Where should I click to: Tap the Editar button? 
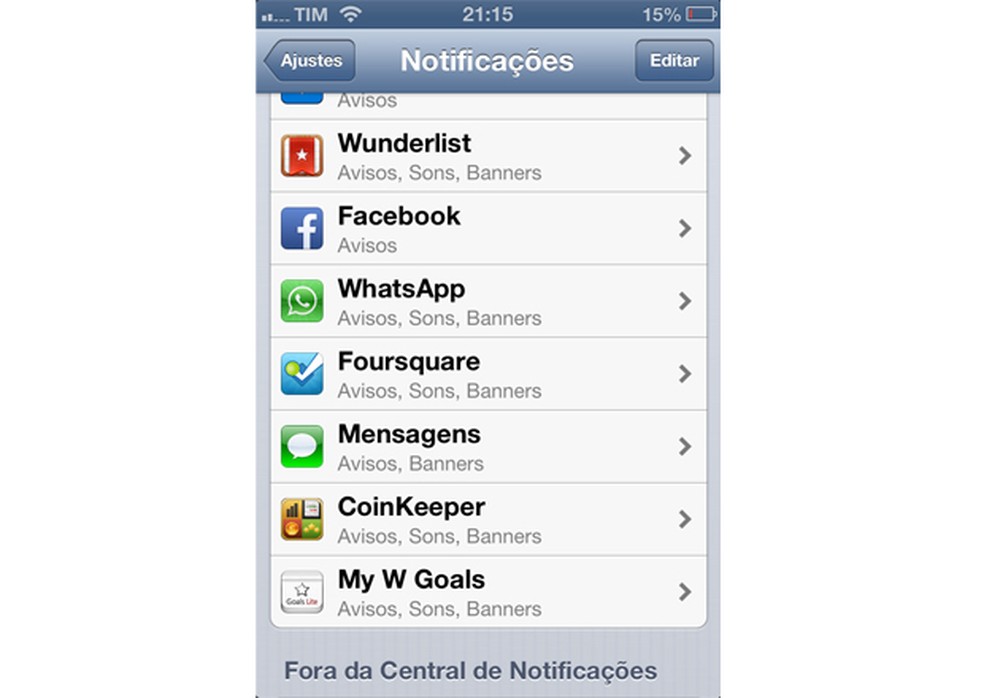(x=674, y=61)
